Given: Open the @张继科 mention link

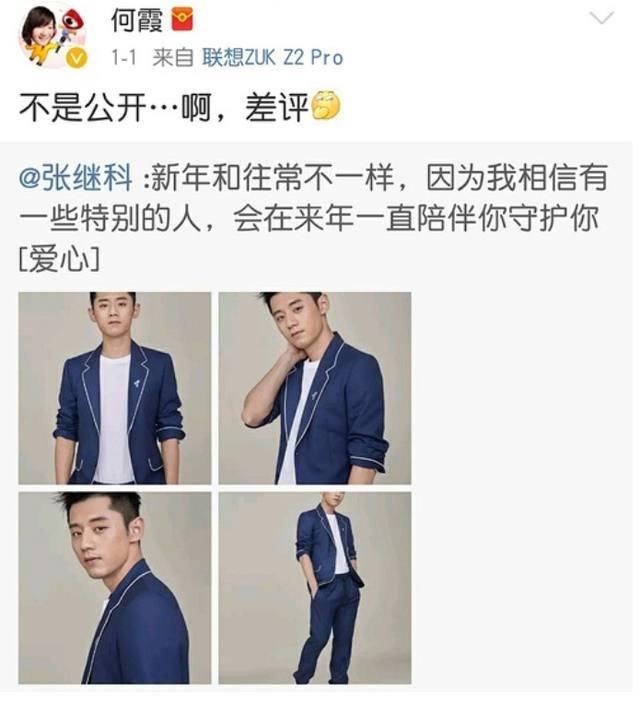Looking at the screenshot, I should (x=76, y=179).
